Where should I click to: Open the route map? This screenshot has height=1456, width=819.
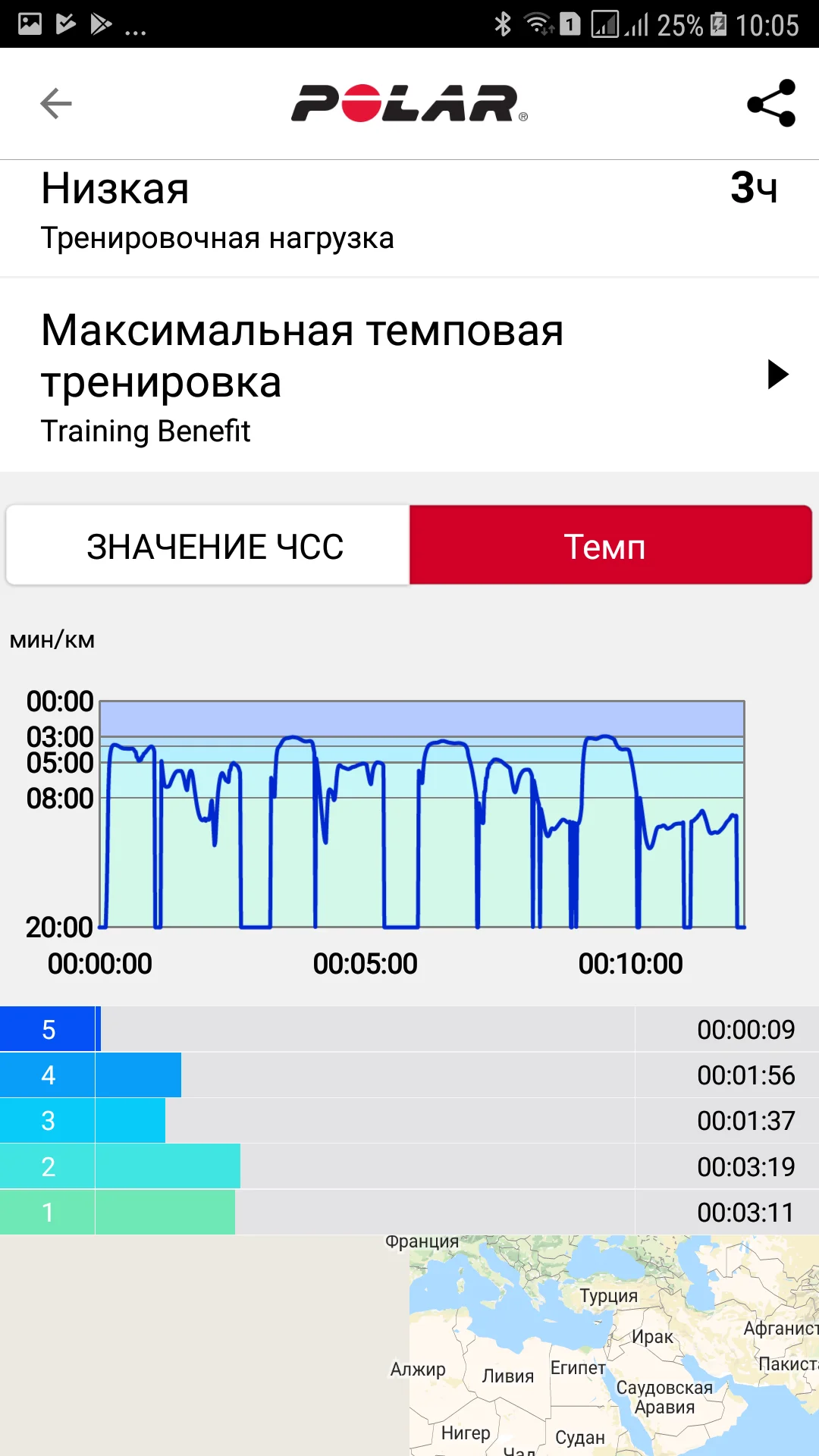(x=409, y=1346)
